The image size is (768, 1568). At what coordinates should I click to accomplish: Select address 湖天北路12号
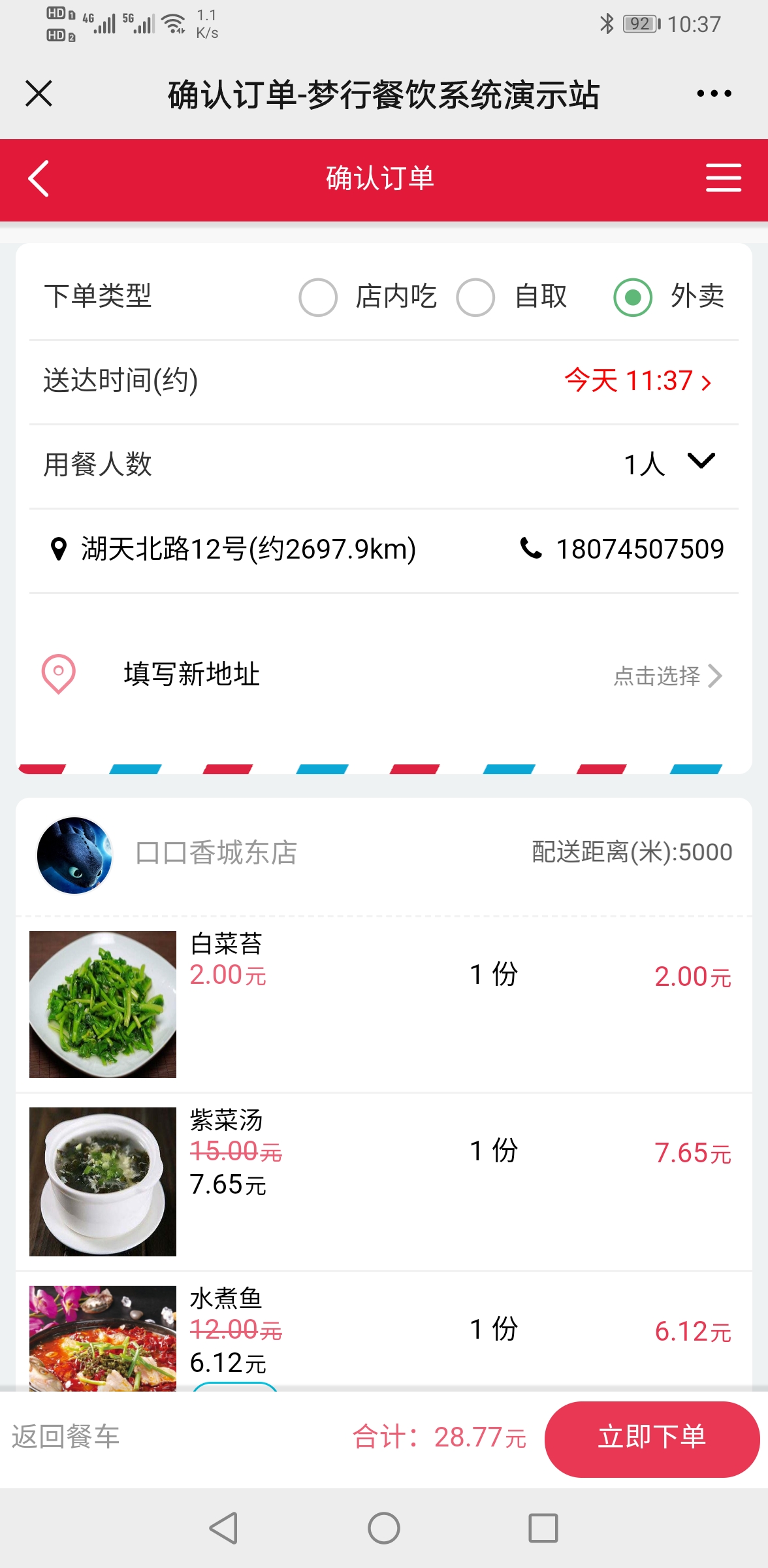pyautogui.click(x=248, y=549)
